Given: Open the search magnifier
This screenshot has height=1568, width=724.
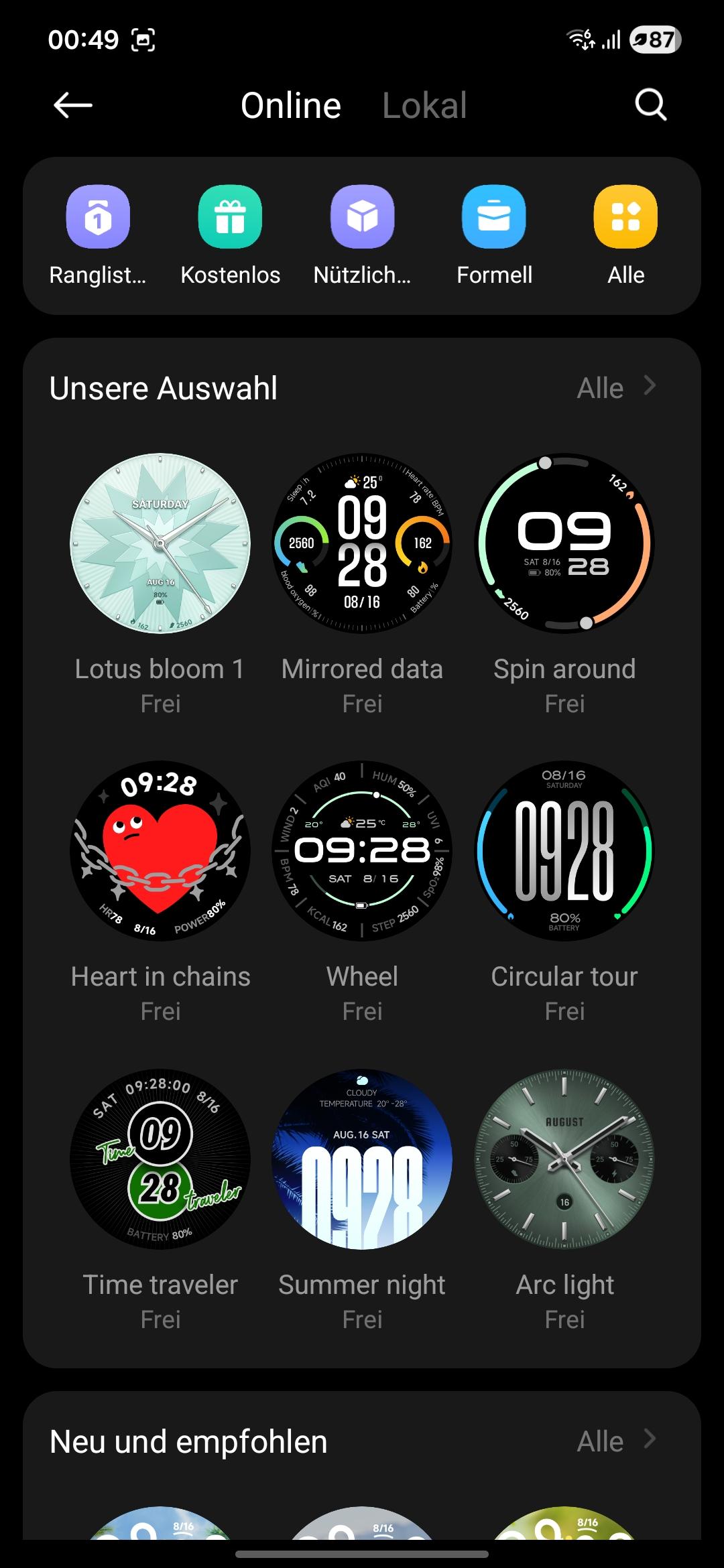Looking at the screenshot, I should pyautogui.click(x=650, y=105).
